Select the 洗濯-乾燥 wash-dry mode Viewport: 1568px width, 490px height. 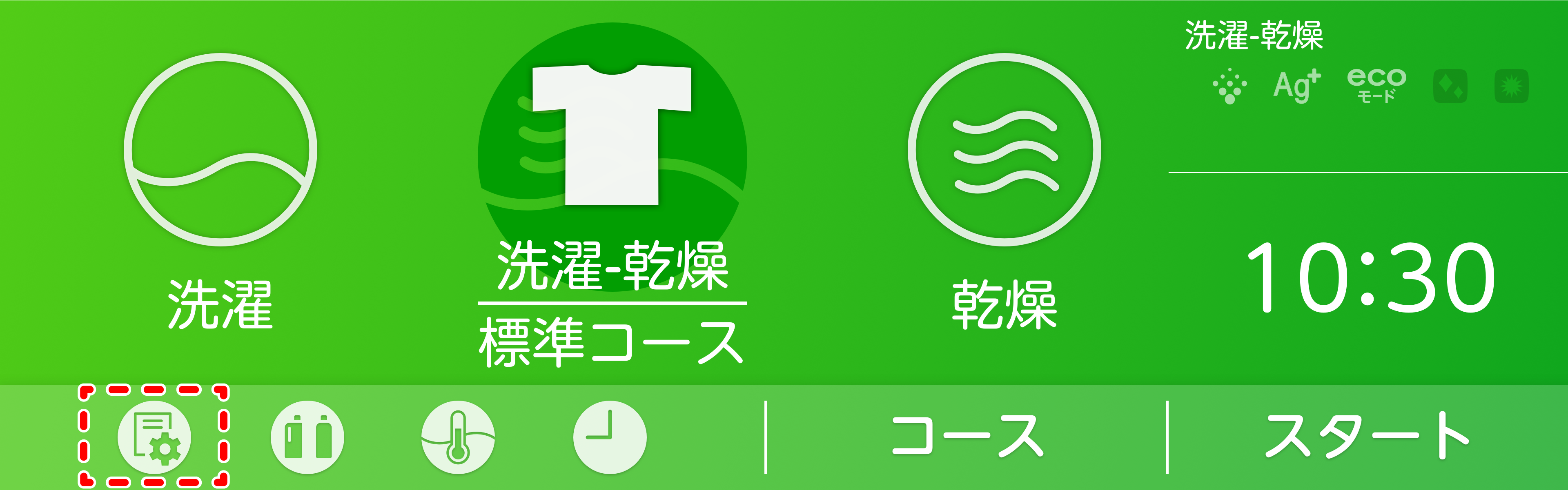[x=612, y=158]
